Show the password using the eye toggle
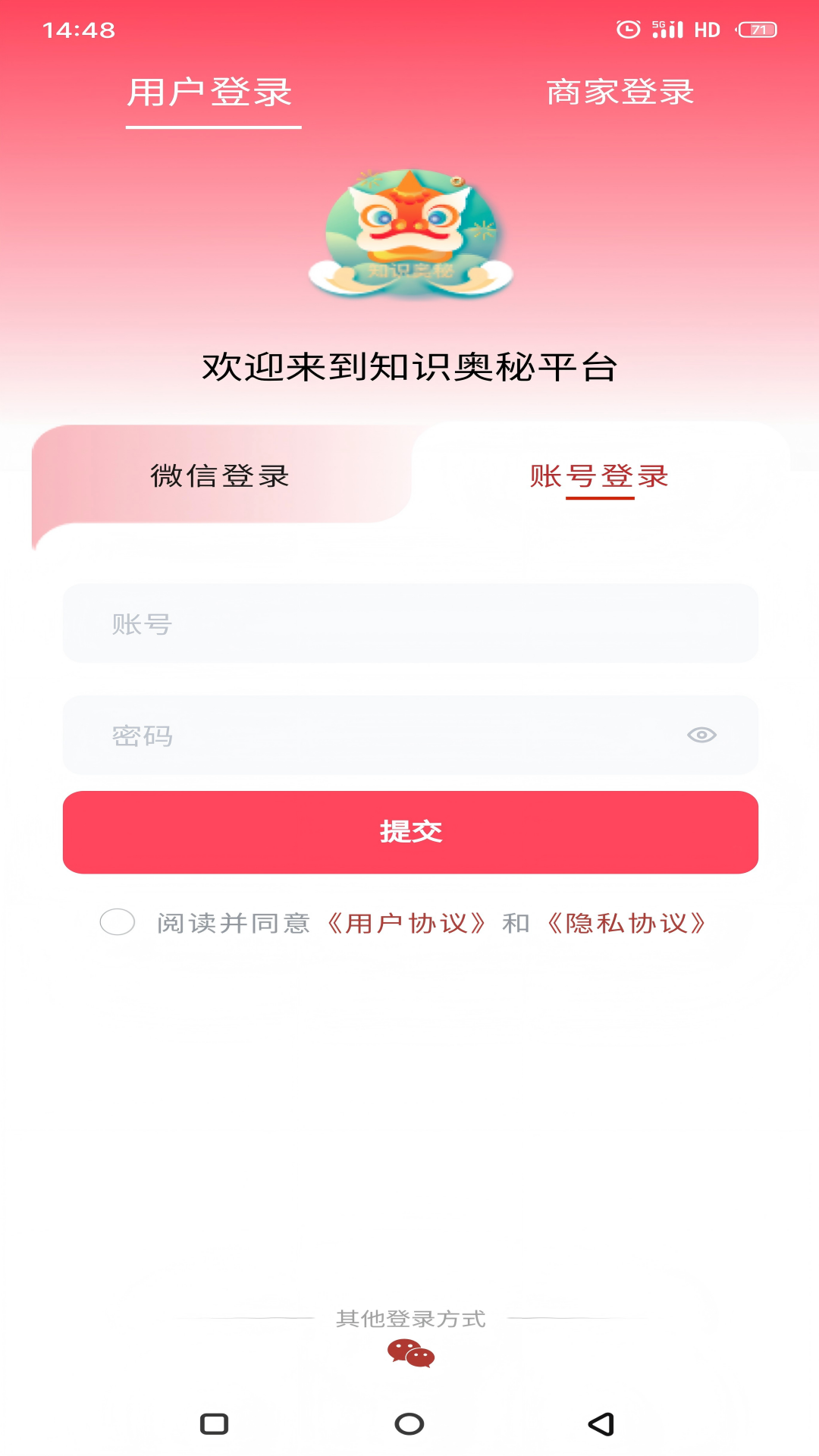Screen dimensions: 819x1456 703,734
